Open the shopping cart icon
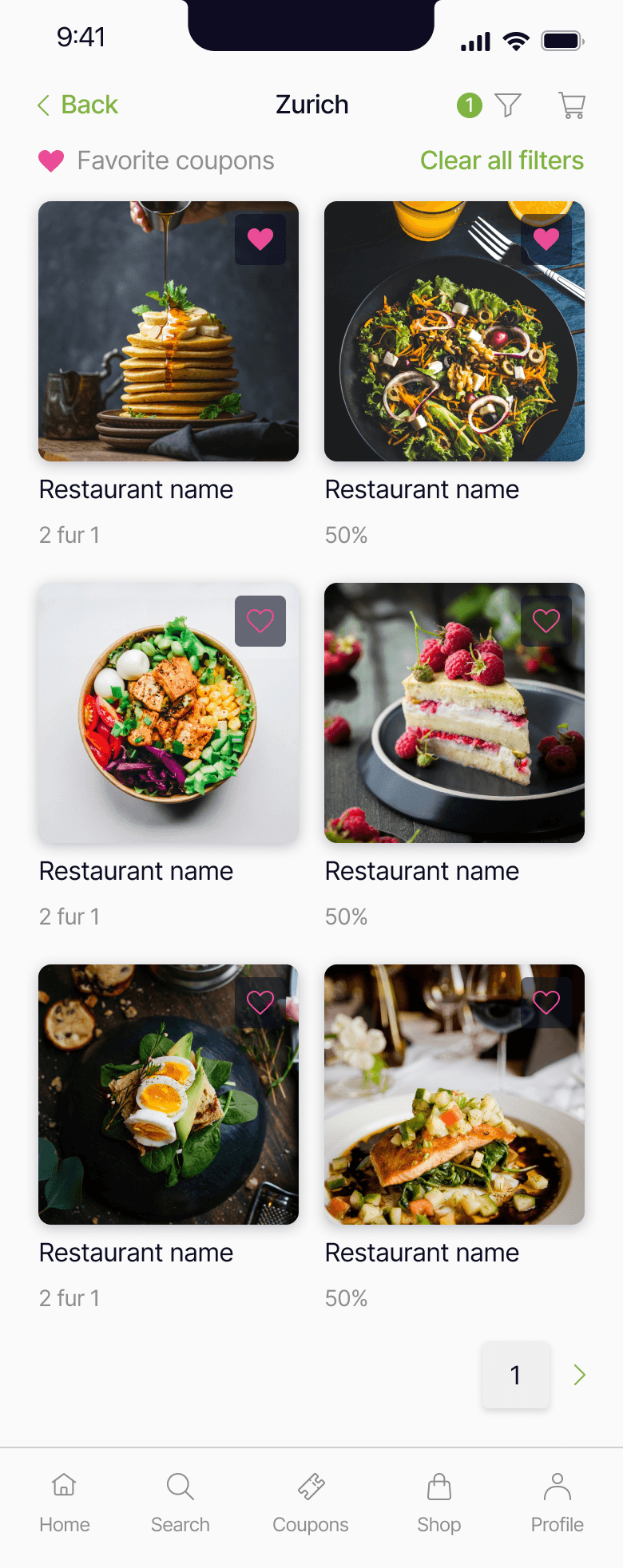623x1568 pixels. pyautogui.click(x=570, y=105)
